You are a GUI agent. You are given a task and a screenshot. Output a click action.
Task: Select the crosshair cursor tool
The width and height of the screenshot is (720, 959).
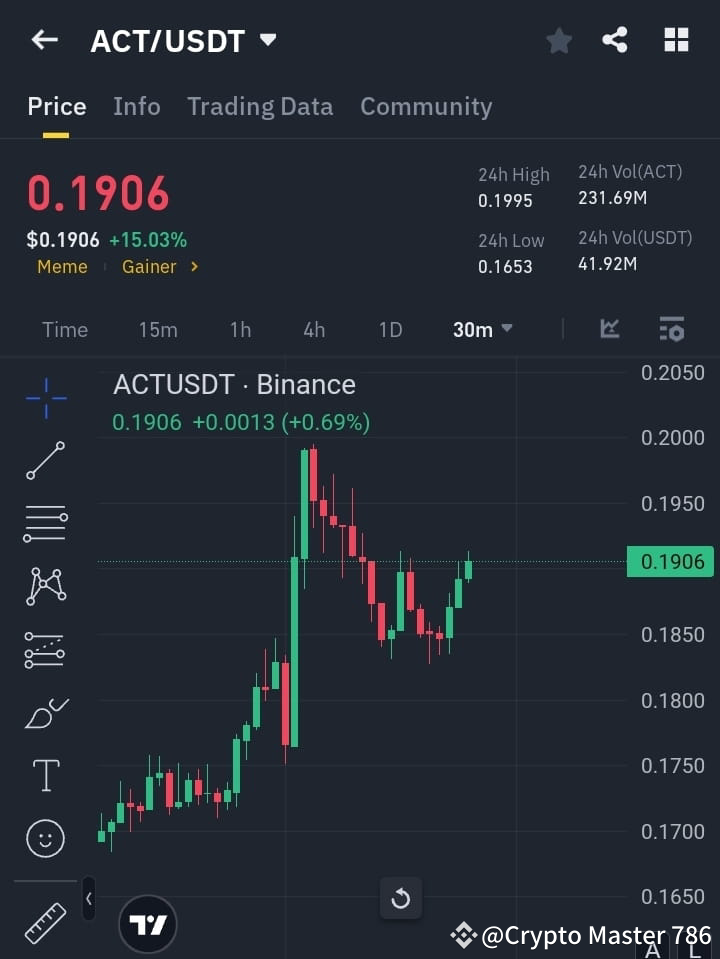pos(45,399)
